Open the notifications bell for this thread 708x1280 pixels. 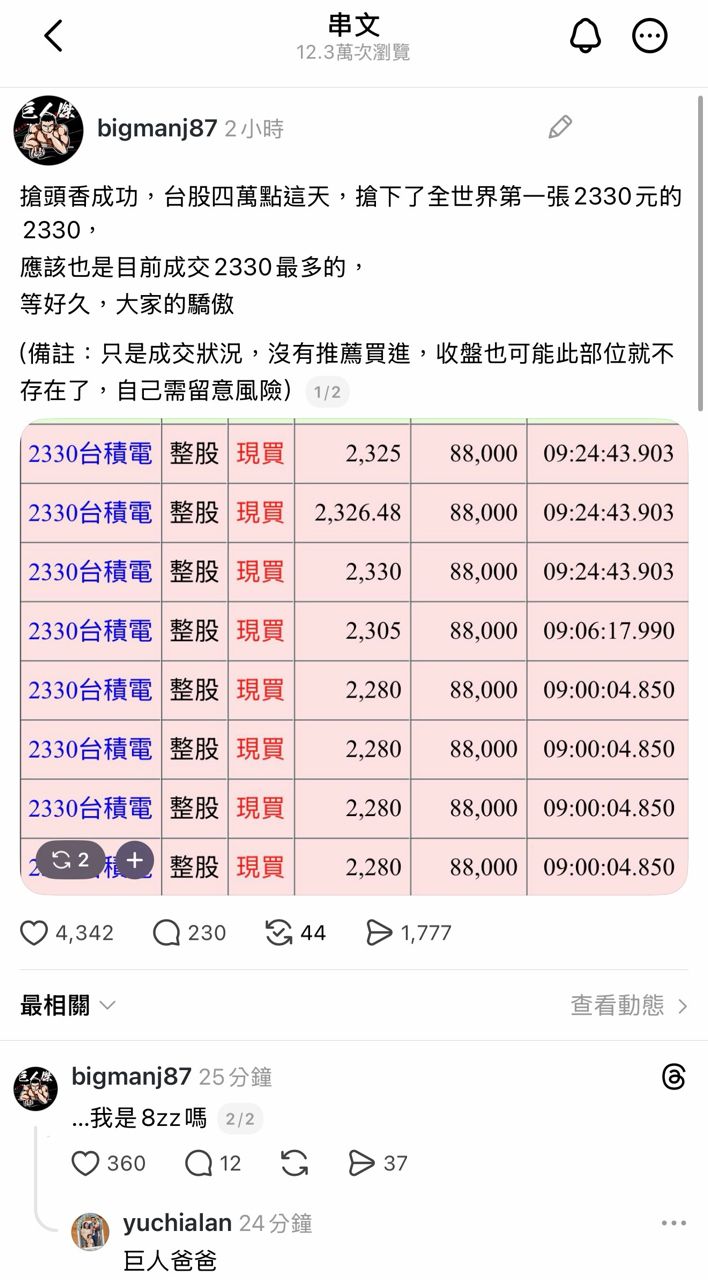585,36
